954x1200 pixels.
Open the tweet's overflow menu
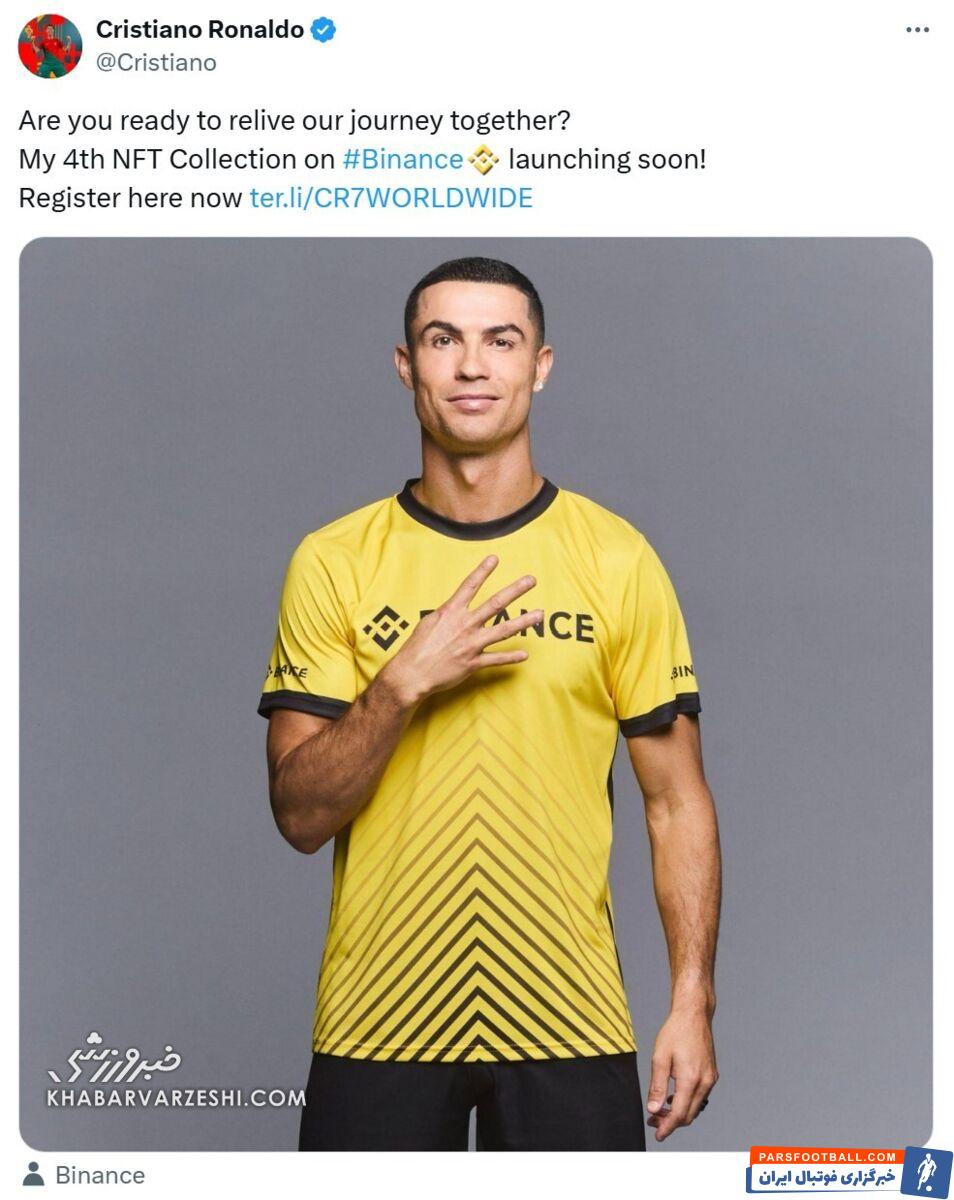pos(917,30)
